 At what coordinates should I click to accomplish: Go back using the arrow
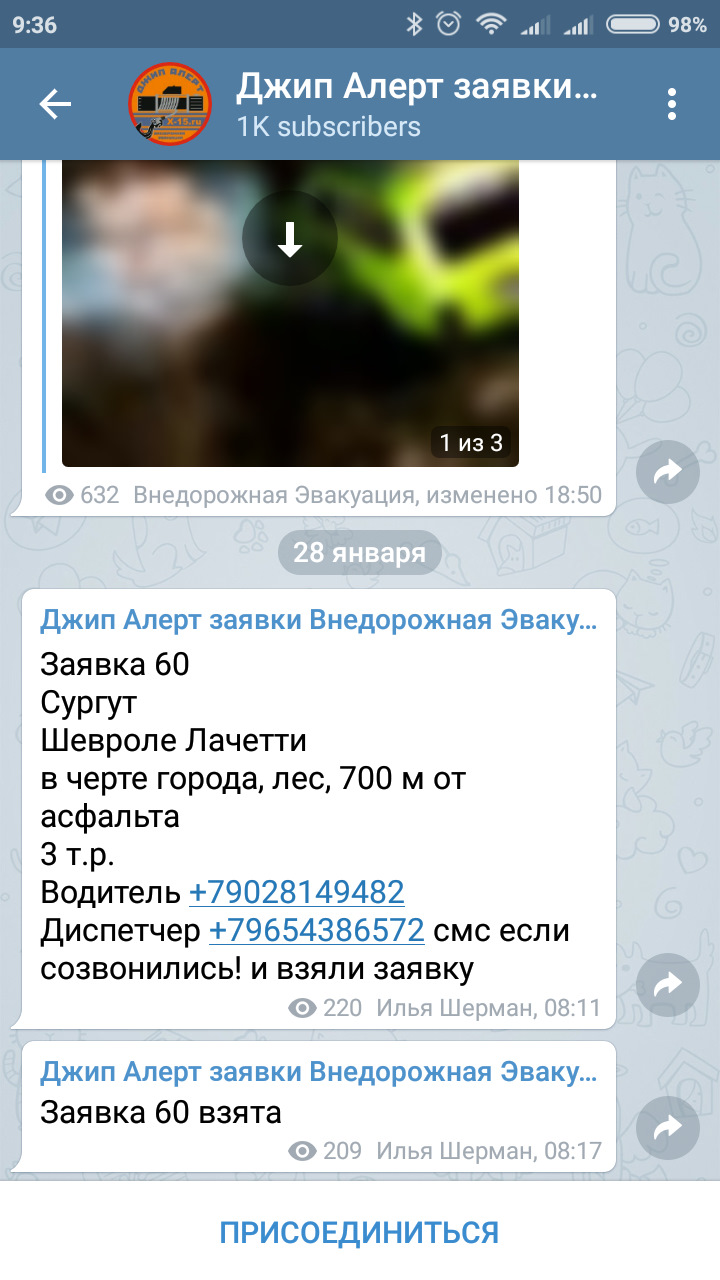point(55,105)
